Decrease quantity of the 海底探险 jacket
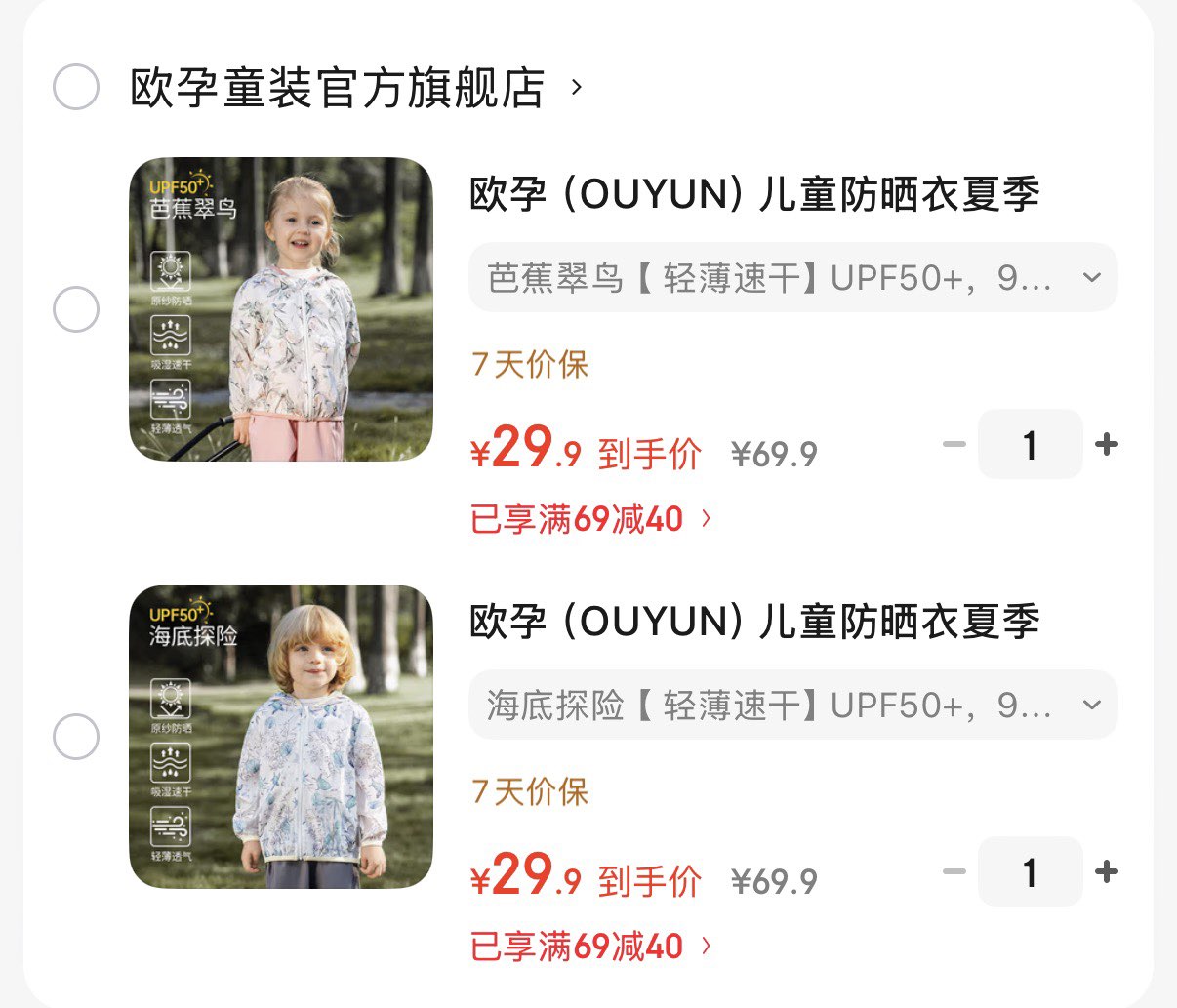Image resolution: width=1177 pixels, height=1008 pixels. (954, 871)
